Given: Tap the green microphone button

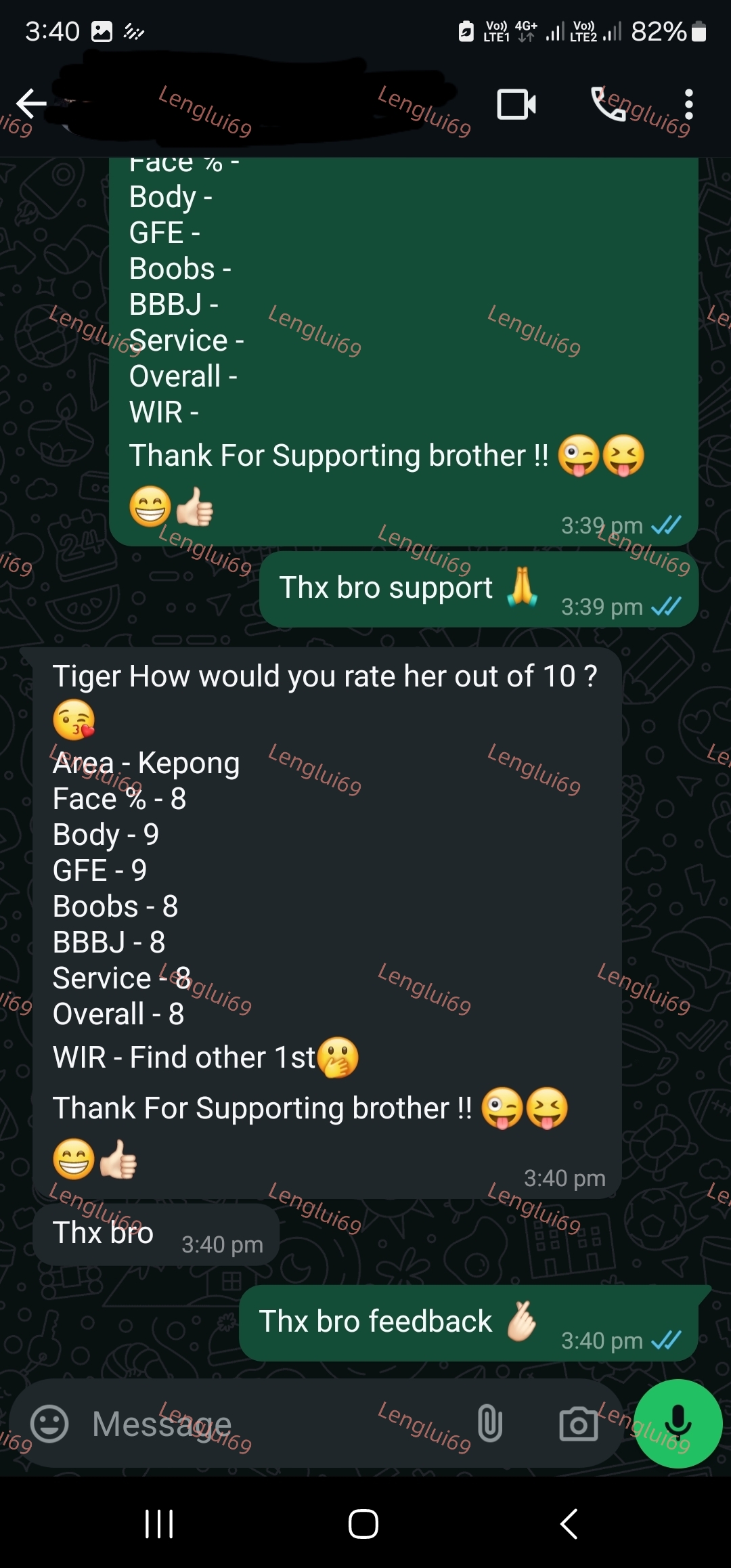Looking at the screenshot, I should [x=678, y=1423].
